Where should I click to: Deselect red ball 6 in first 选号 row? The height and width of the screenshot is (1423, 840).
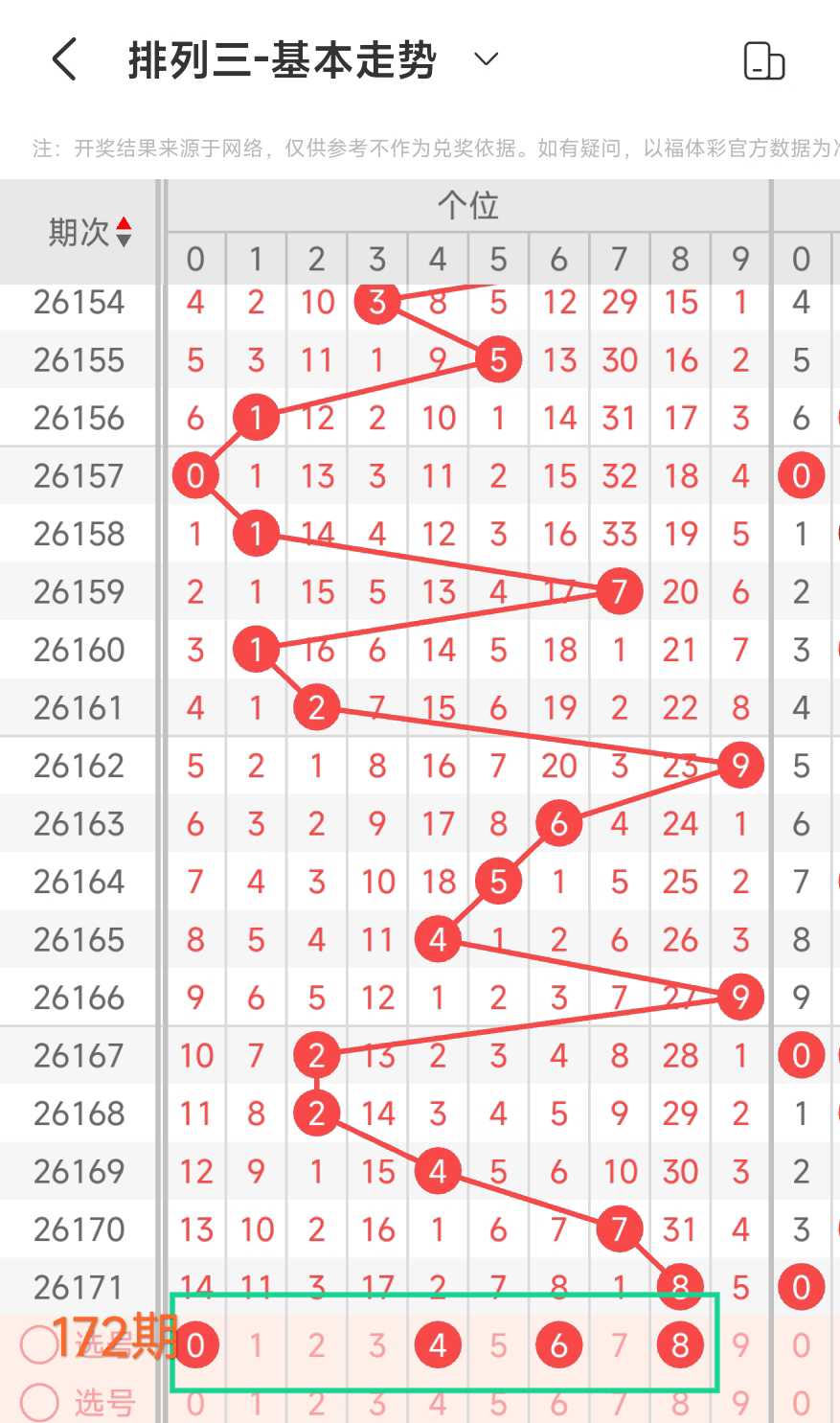[x=559, y=1345]
